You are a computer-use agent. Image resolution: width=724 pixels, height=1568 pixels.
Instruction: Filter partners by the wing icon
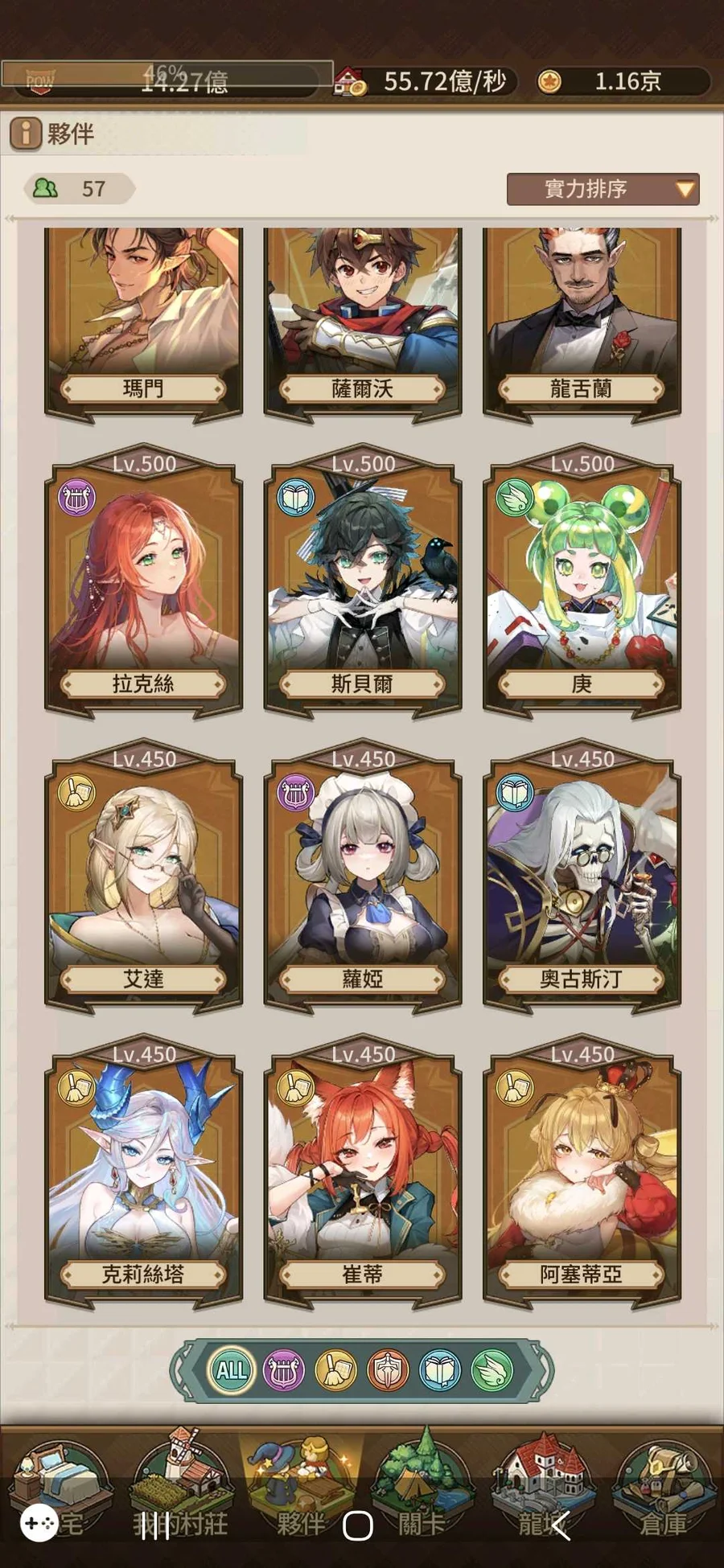492,1369
